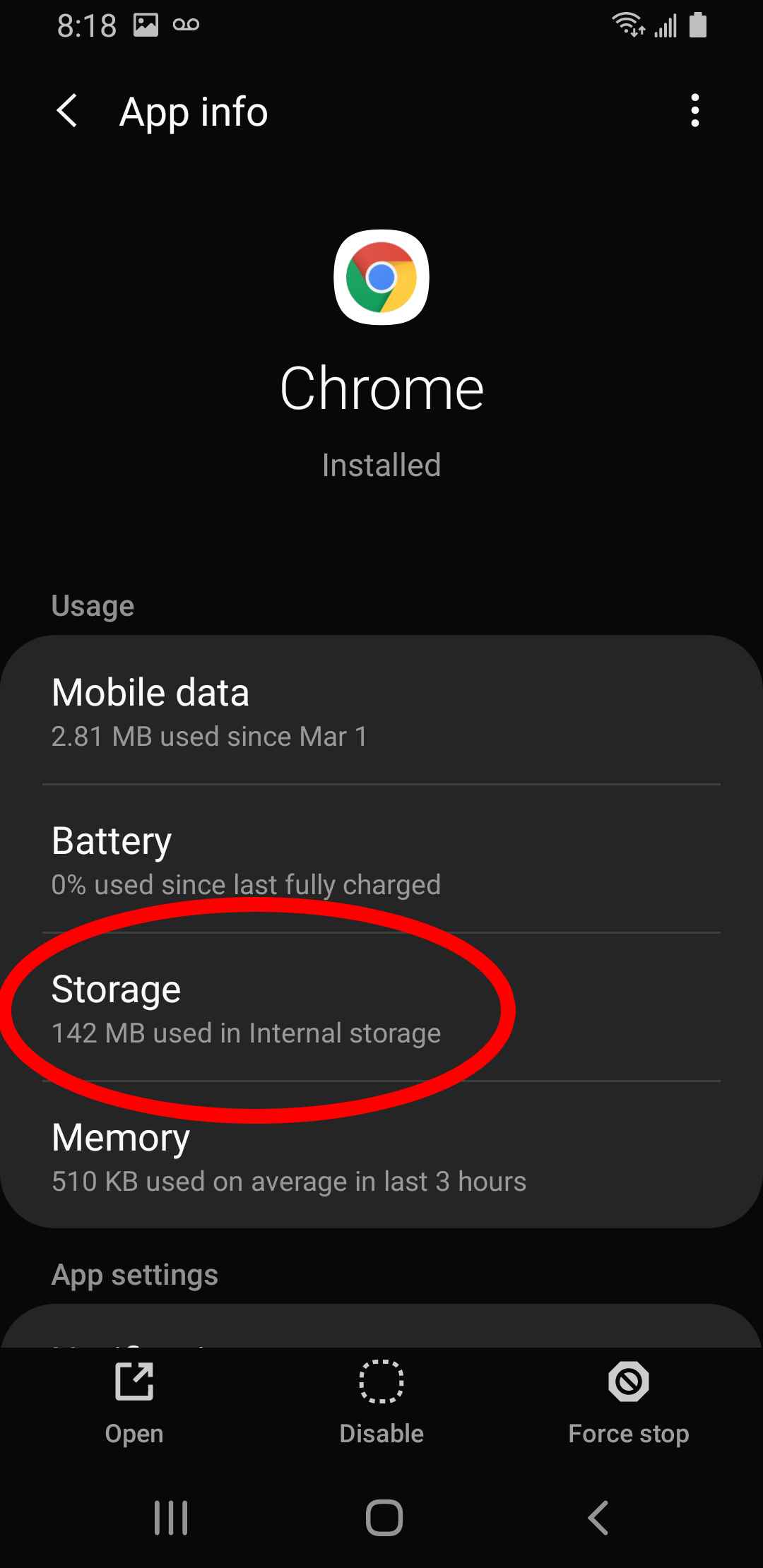Open the three-dot overflow menu
The height and width of the screenshot is (1568, 763).
(x=695, y=111)
